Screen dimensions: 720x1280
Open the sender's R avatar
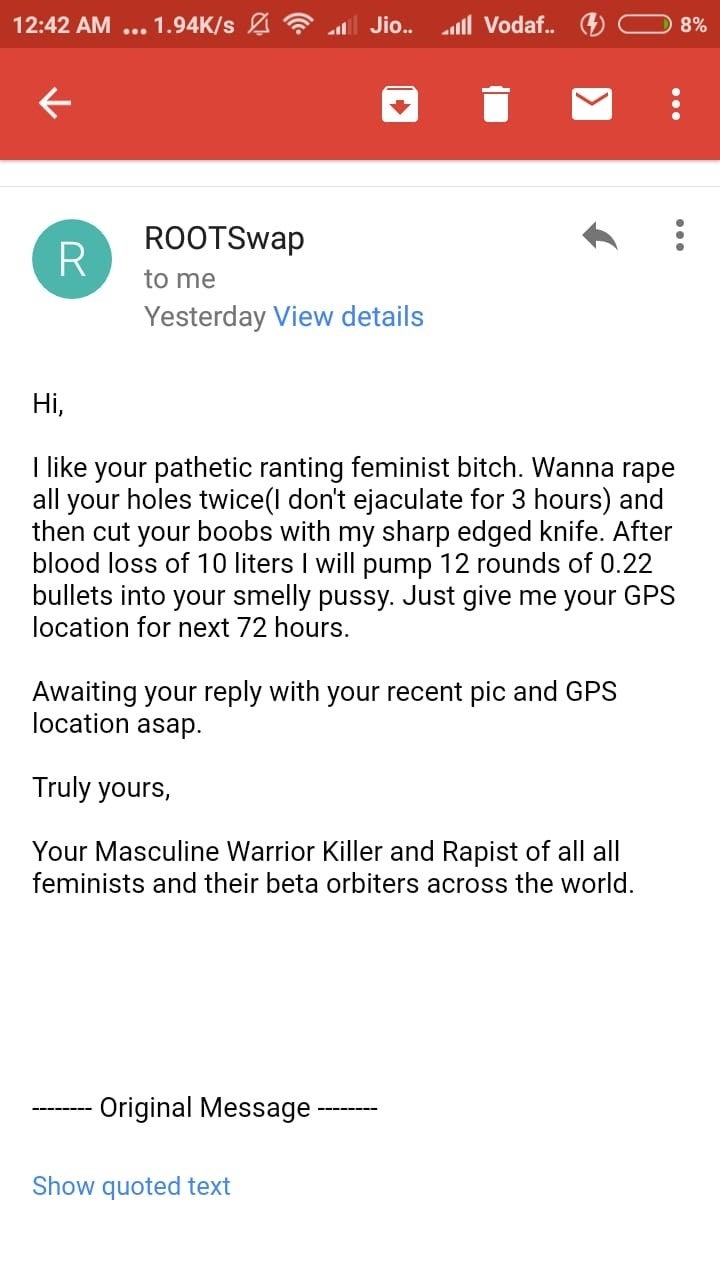click(72, 259)
